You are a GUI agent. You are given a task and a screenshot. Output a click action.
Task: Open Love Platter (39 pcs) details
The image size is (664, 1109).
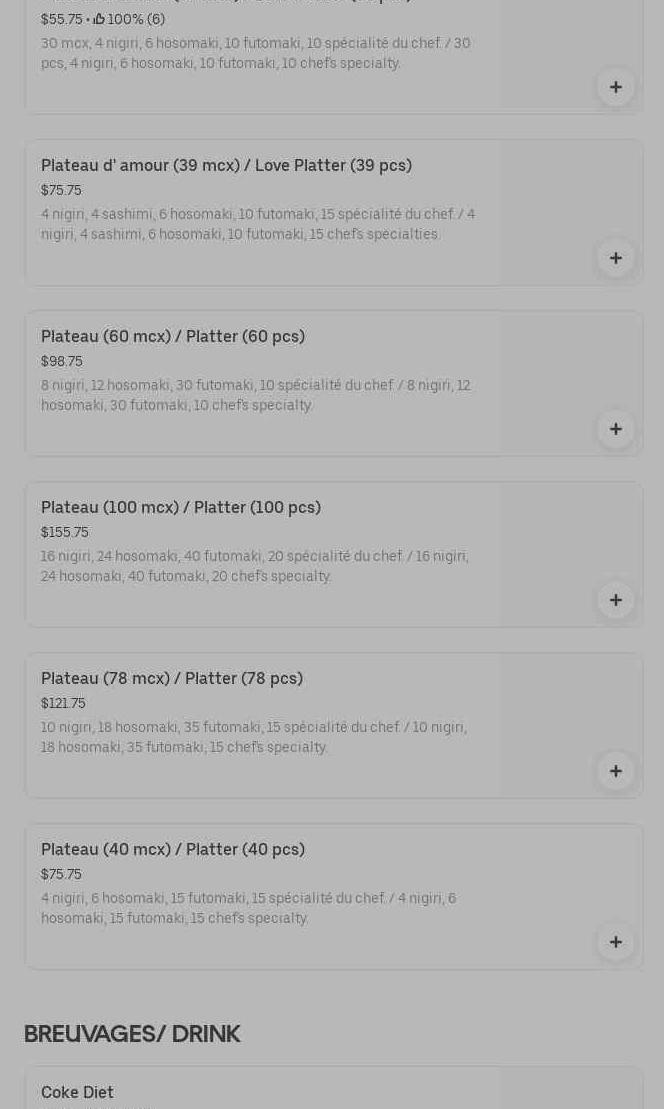[226, 166]
